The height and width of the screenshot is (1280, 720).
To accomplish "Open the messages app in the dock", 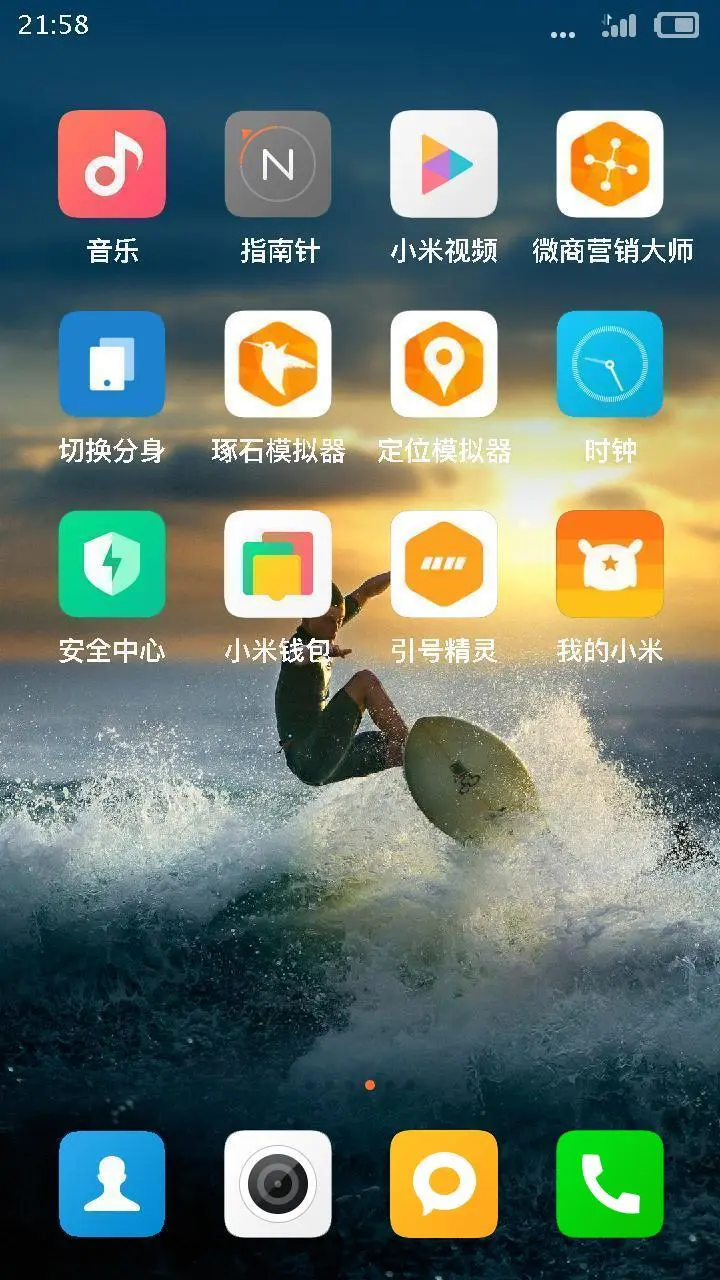I will [444, 1184].
